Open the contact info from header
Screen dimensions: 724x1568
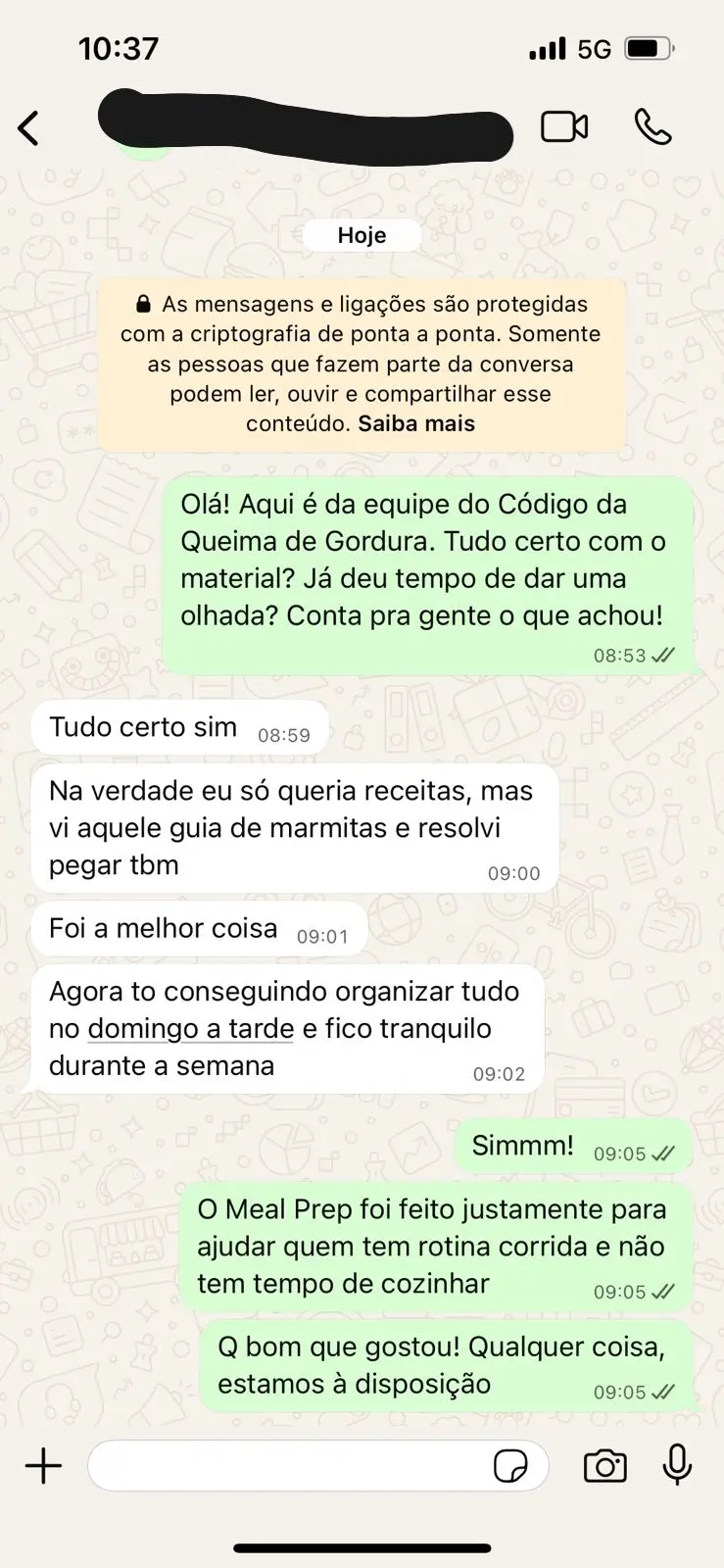point(304,127)
